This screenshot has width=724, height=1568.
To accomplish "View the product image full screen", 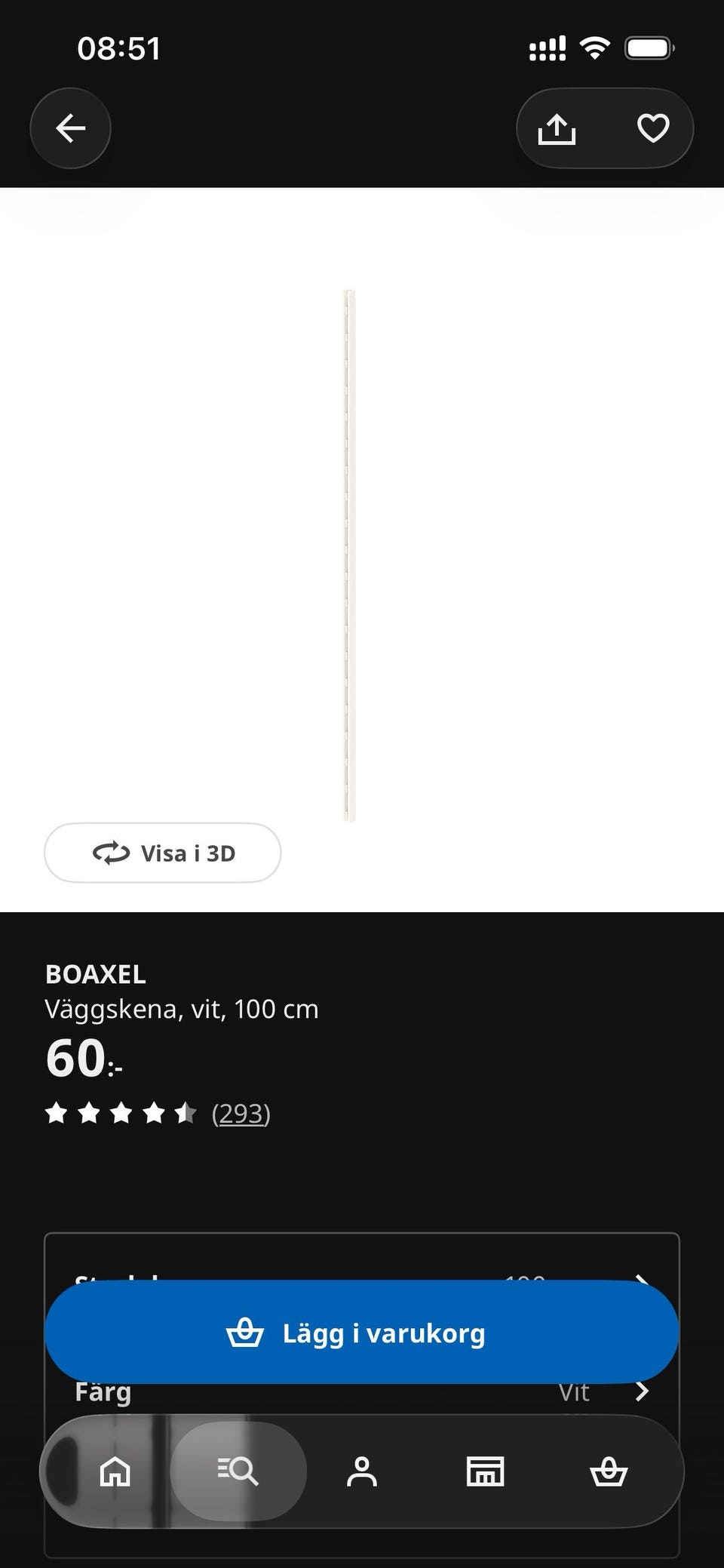I will 349,555.
